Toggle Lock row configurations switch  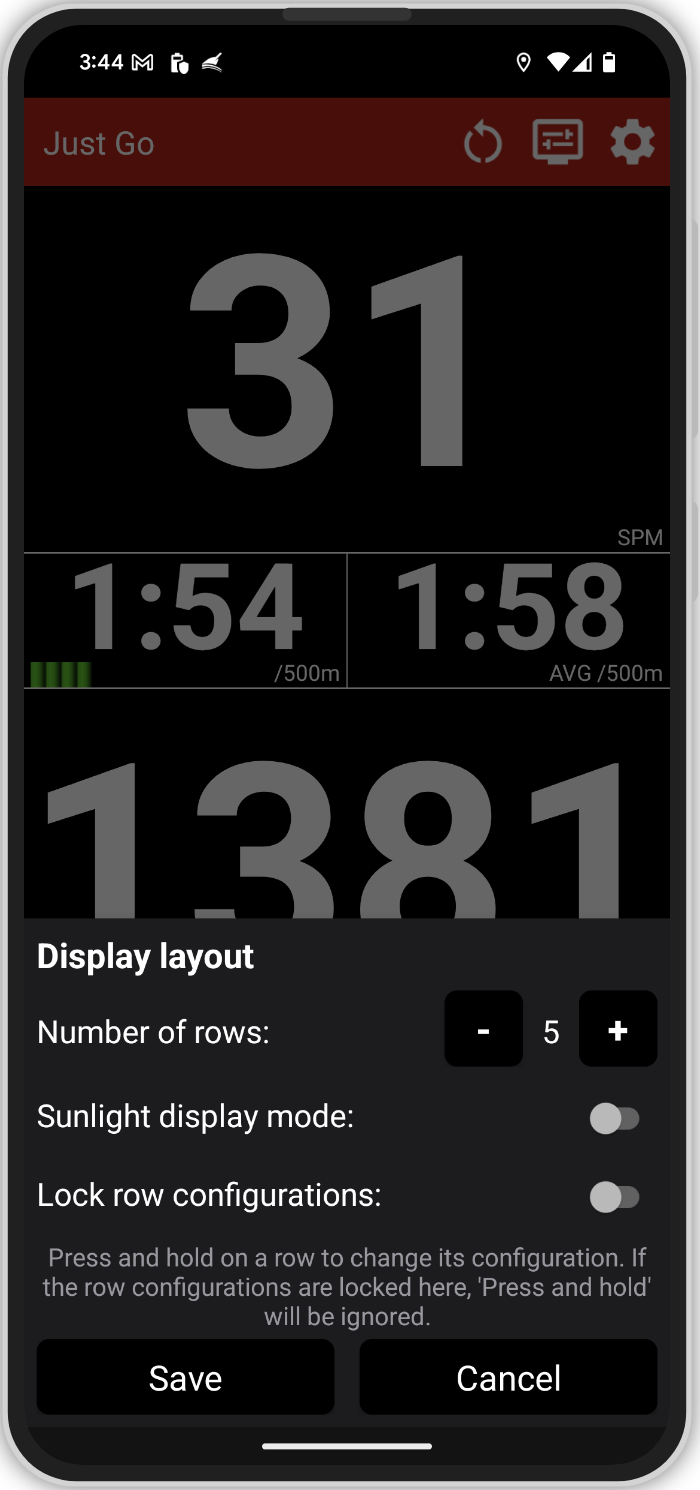coord(614,1196)
